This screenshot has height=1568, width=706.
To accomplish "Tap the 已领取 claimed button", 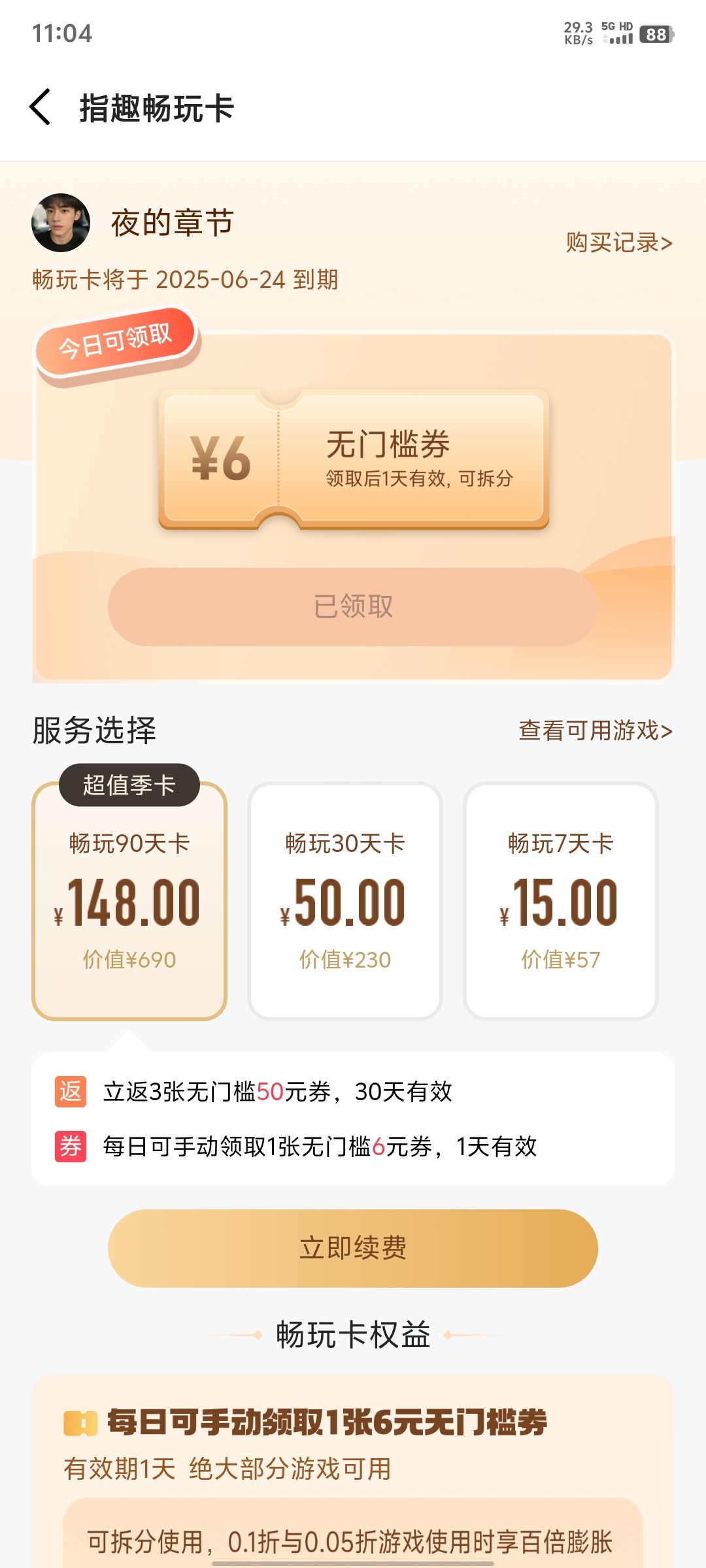I will coord(353,606).
